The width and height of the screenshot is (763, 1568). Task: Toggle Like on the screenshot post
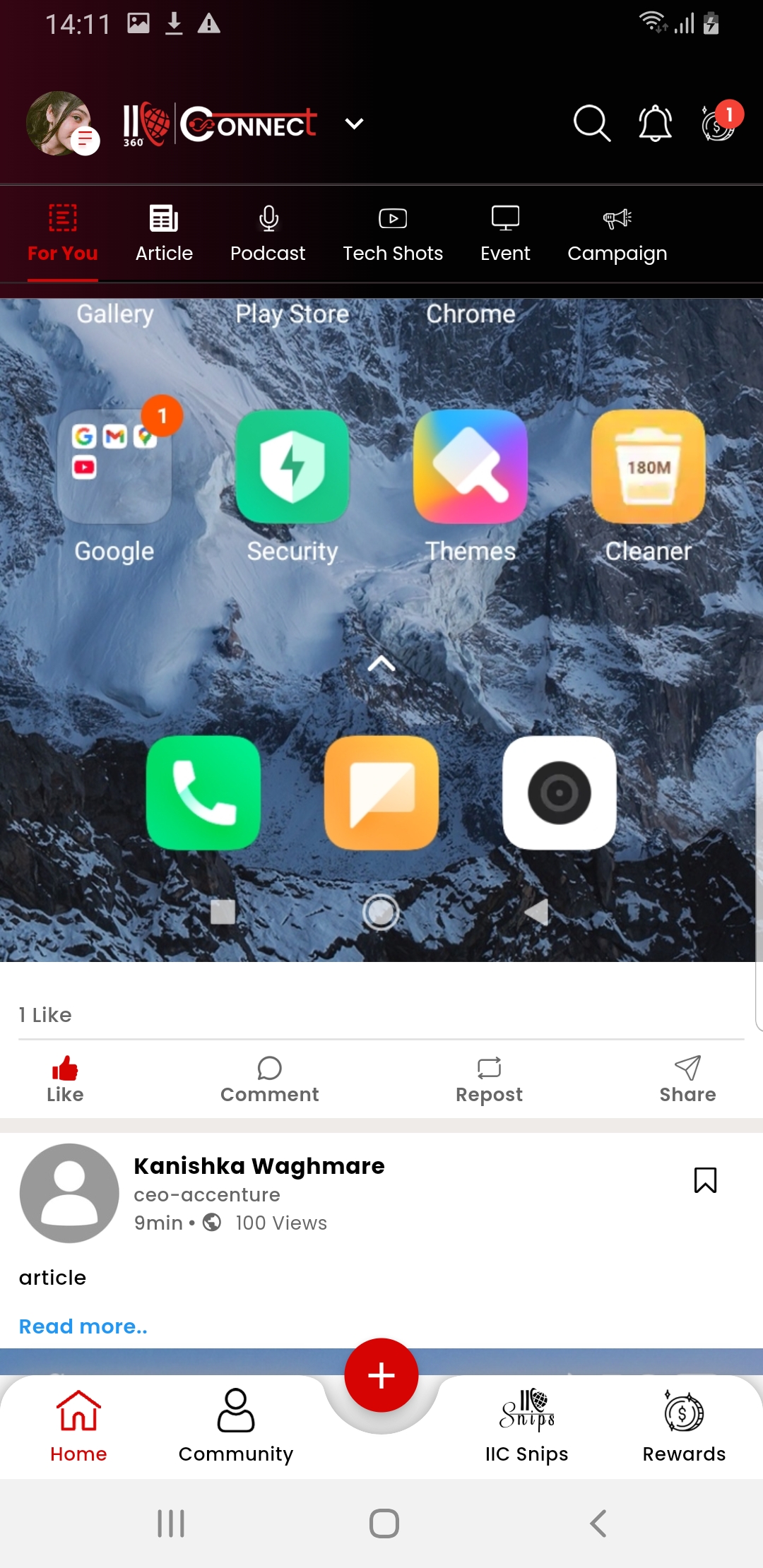point(65,1079)
